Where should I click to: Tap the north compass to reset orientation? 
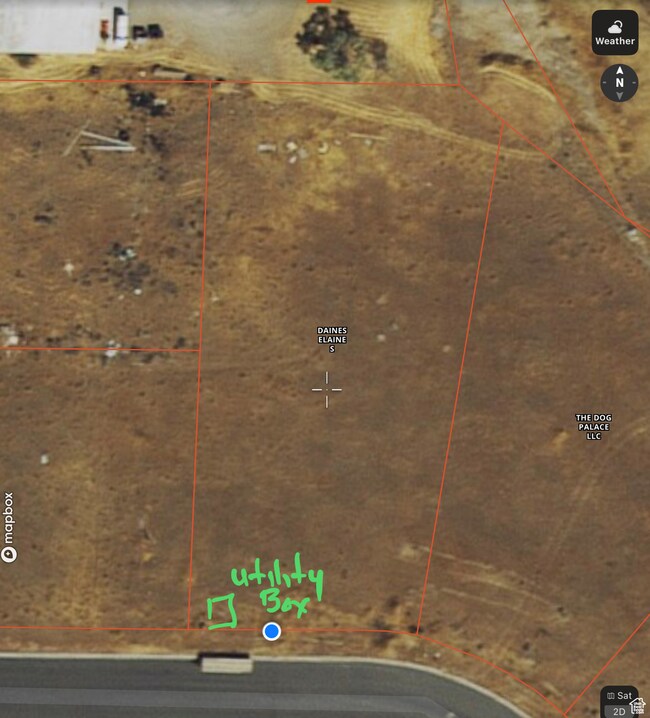(x=619, y=83)
